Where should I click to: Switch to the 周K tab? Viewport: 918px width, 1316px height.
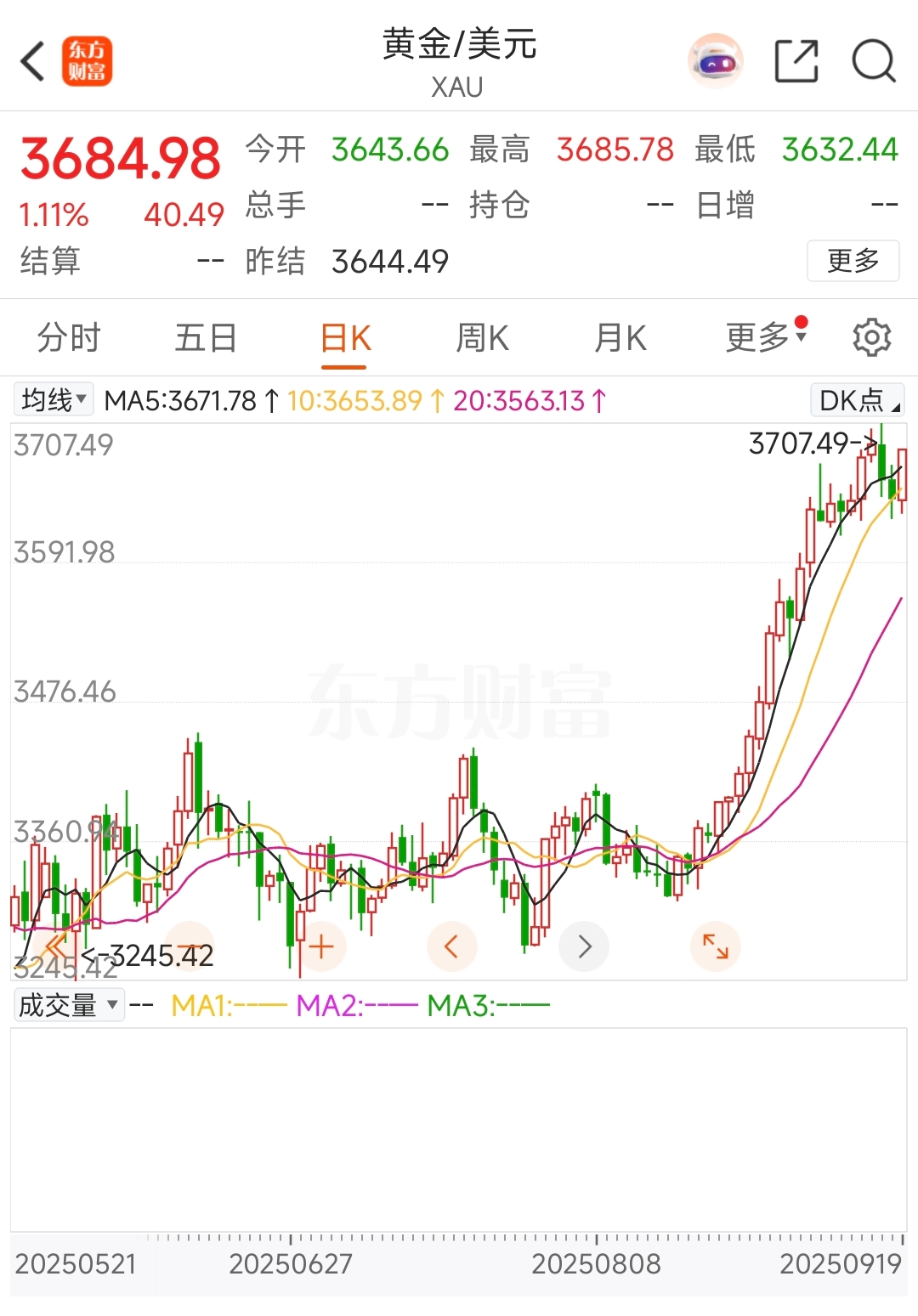click(x=482, y=338)
